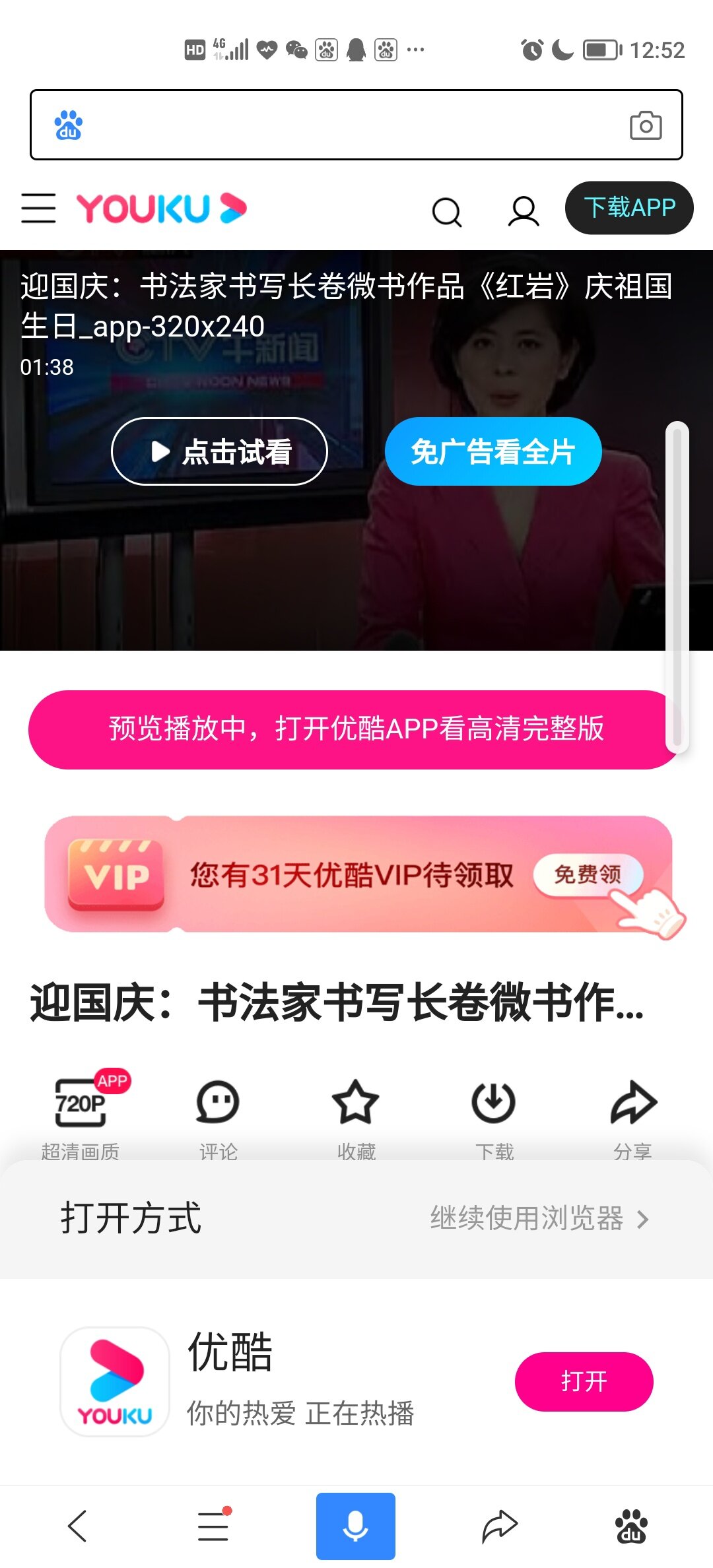The image size is (713, 1568).
Task: Tap the 下载APP button
Action: click(628, 208)
